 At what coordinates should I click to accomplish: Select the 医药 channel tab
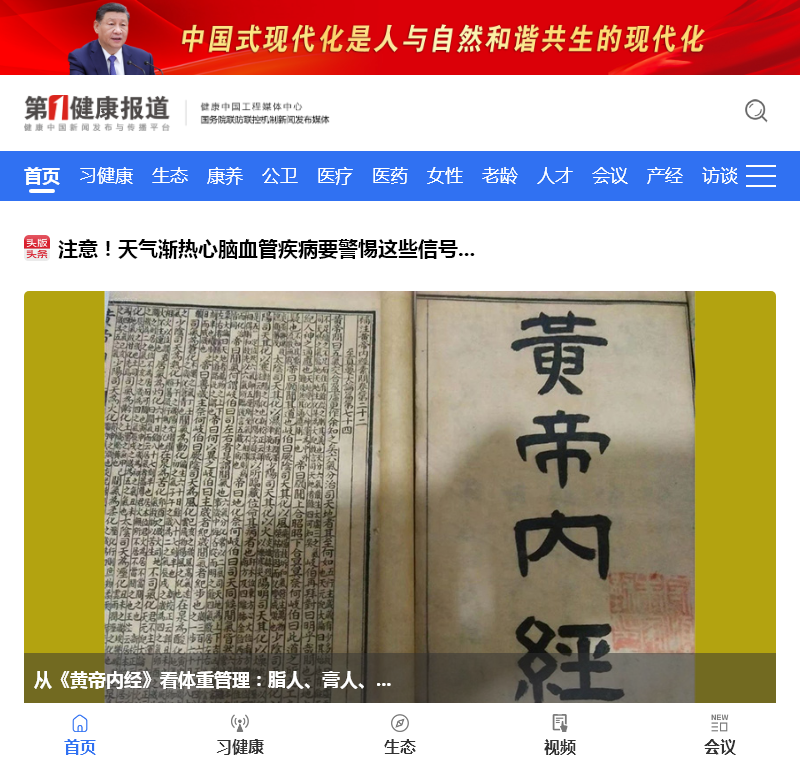tap(390, 176)
